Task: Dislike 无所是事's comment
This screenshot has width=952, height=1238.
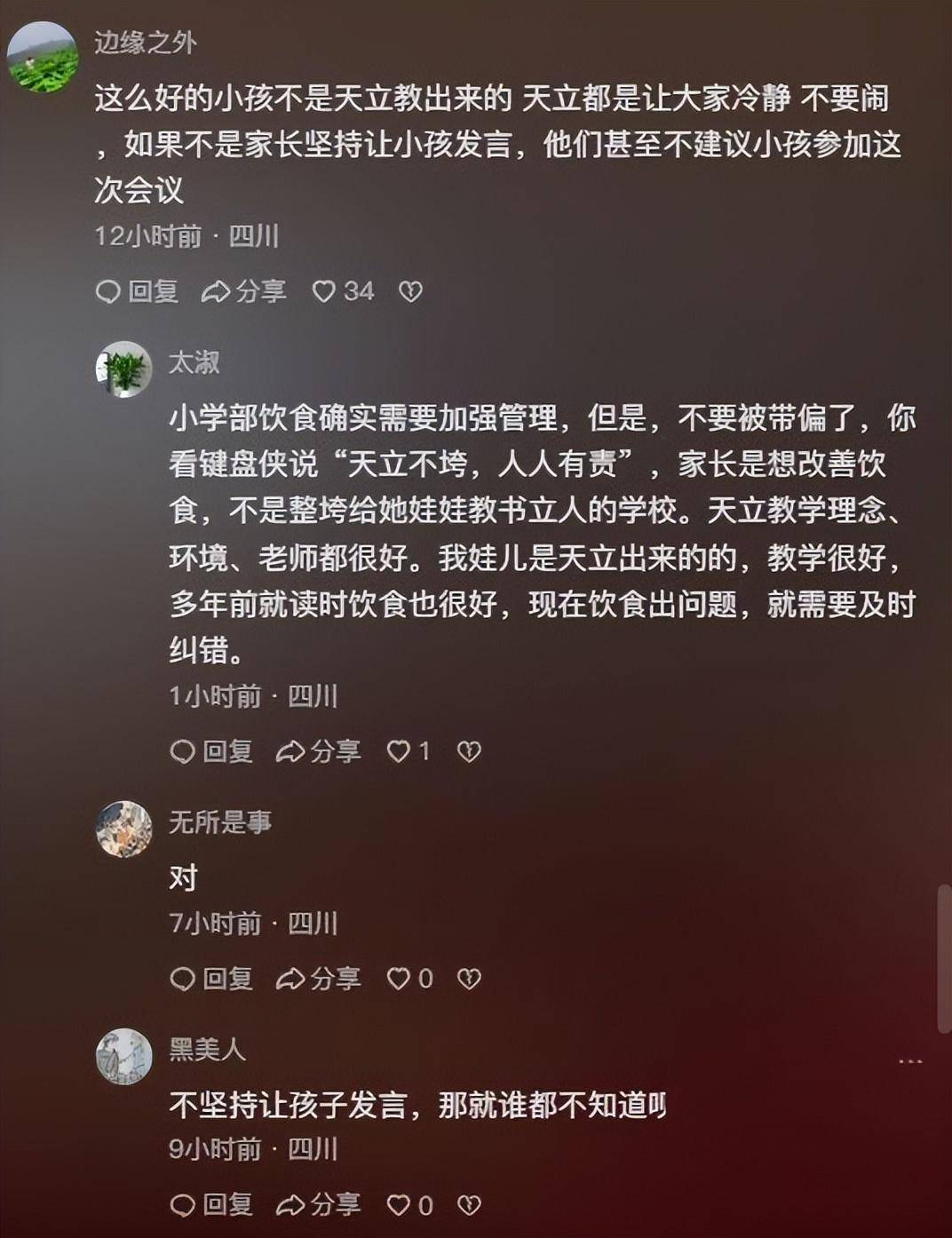Action: pos(469,979)
